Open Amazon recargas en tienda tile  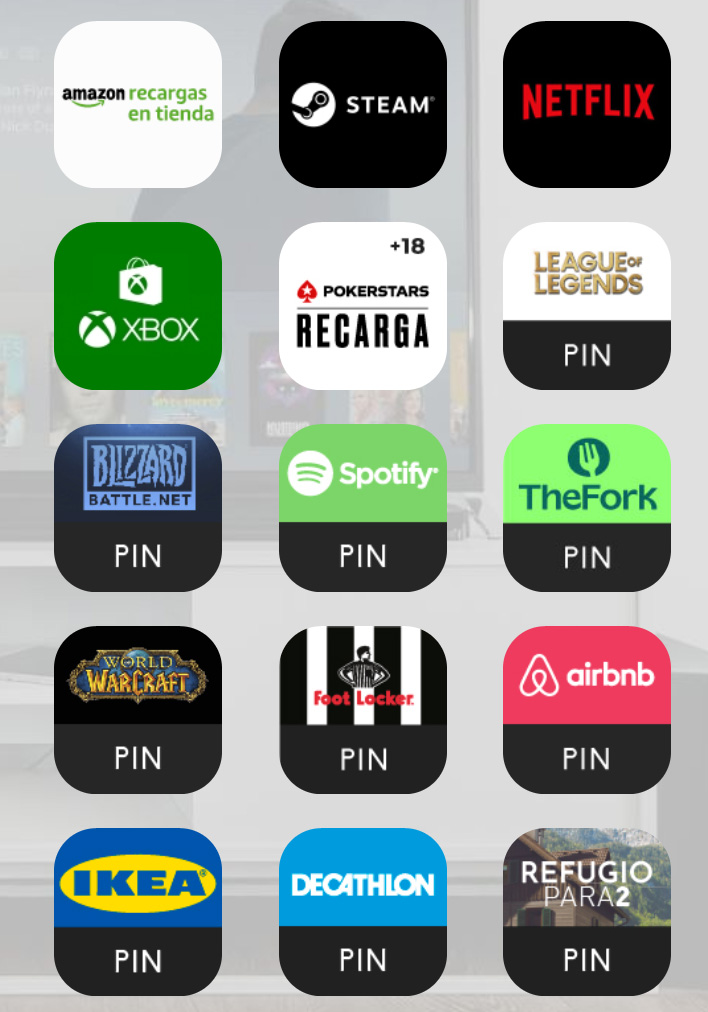pyautogui.click(x=138, y=104)
